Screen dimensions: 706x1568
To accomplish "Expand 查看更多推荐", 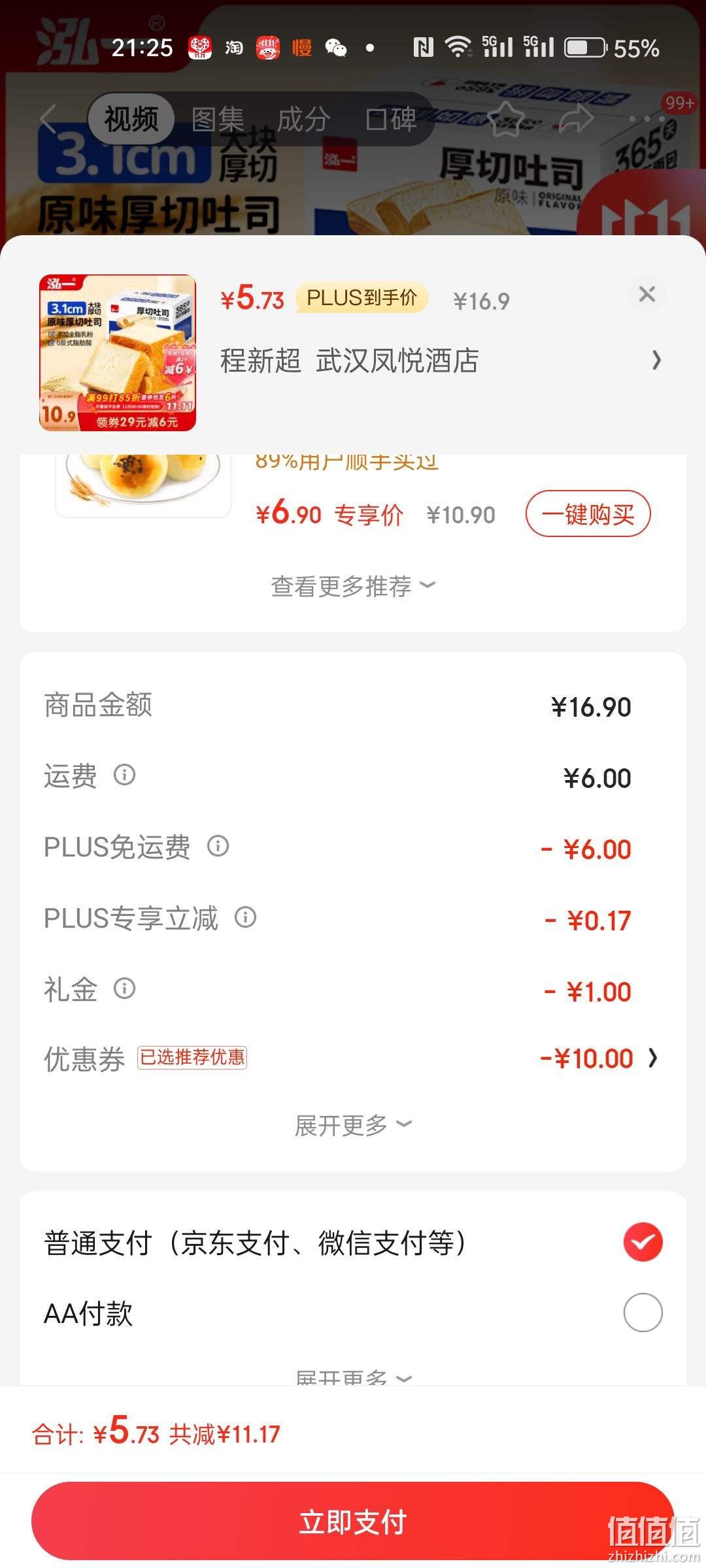I will point(353,586).
